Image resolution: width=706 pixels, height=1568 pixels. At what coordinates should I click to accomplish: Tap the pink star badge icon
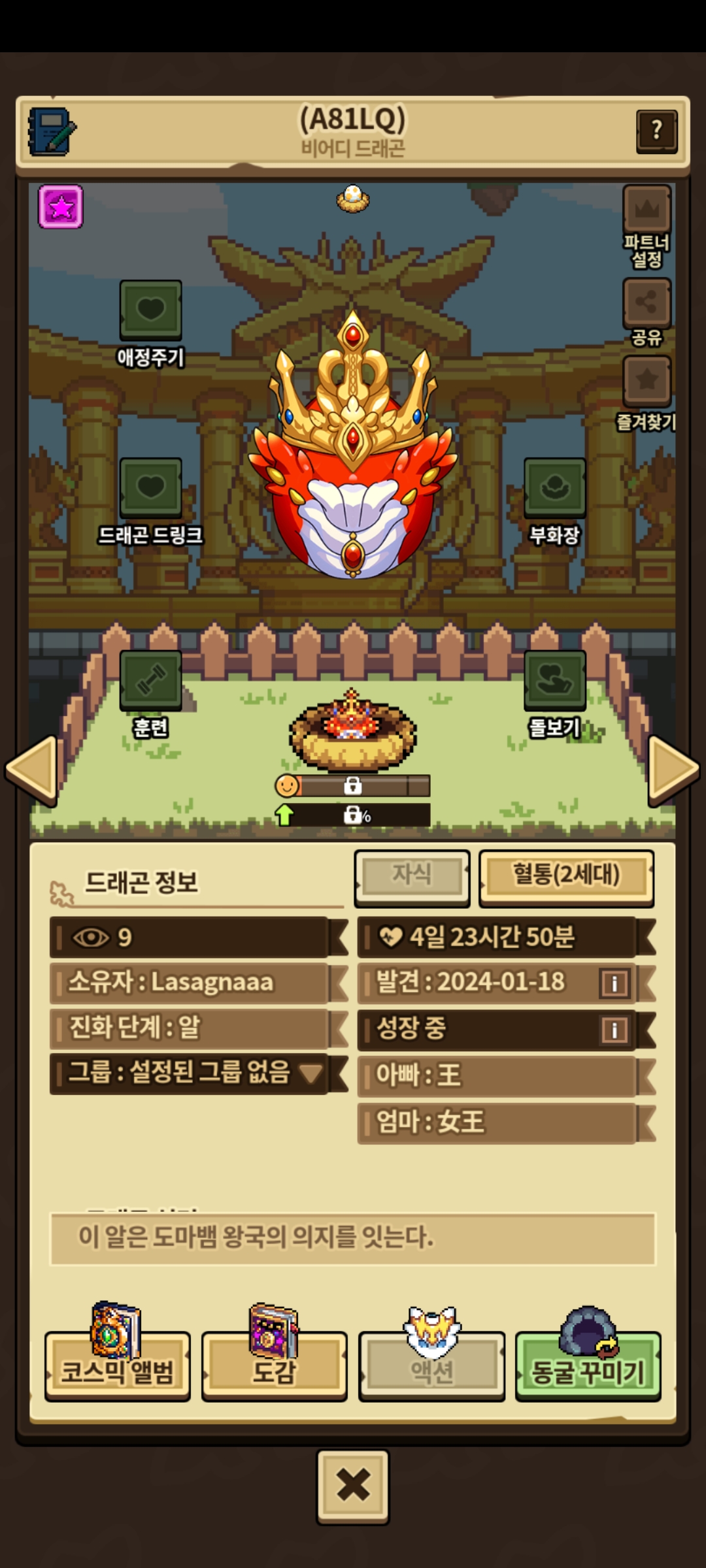(61, 206)
